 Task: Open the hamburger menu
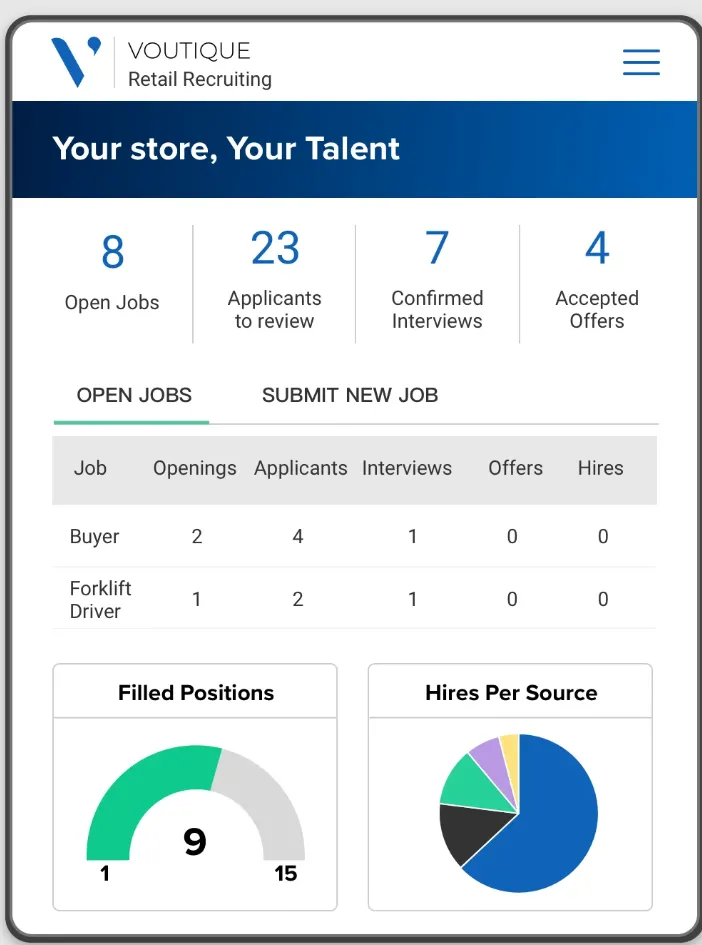[x=641, y=62]
